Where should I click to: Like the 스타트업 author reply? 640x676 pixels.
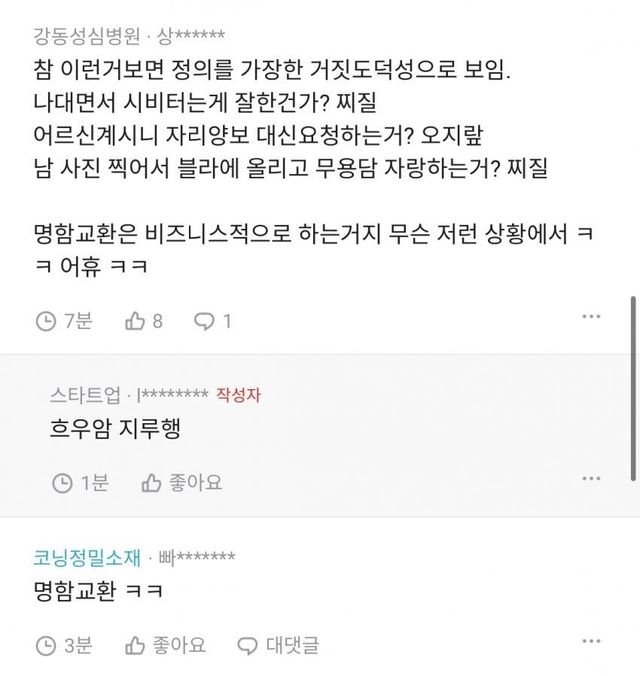click(181, 483)
